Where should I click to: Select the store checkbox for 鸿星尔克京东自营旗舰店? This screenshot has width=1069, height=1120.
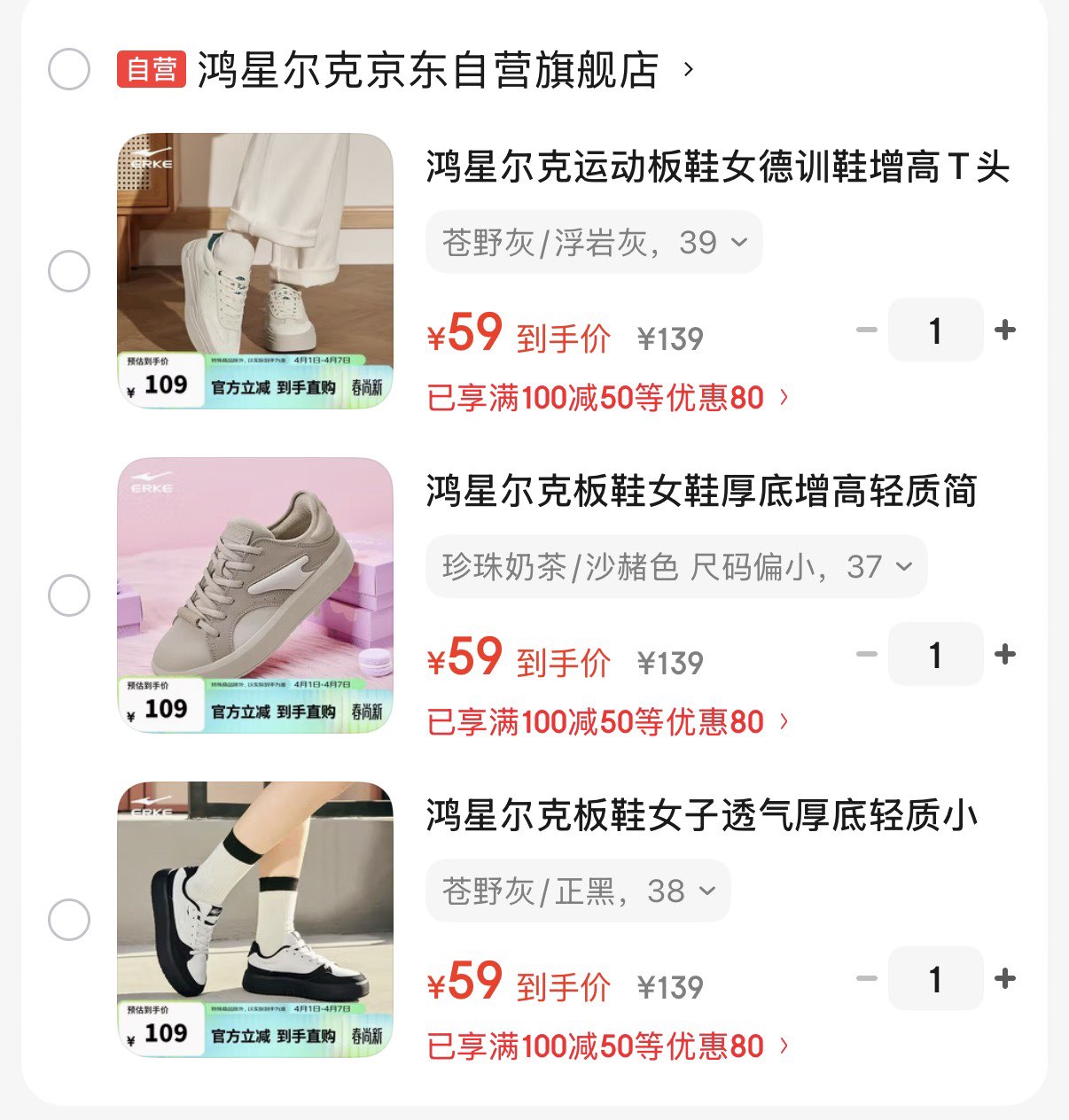click(x=69, y=67)
